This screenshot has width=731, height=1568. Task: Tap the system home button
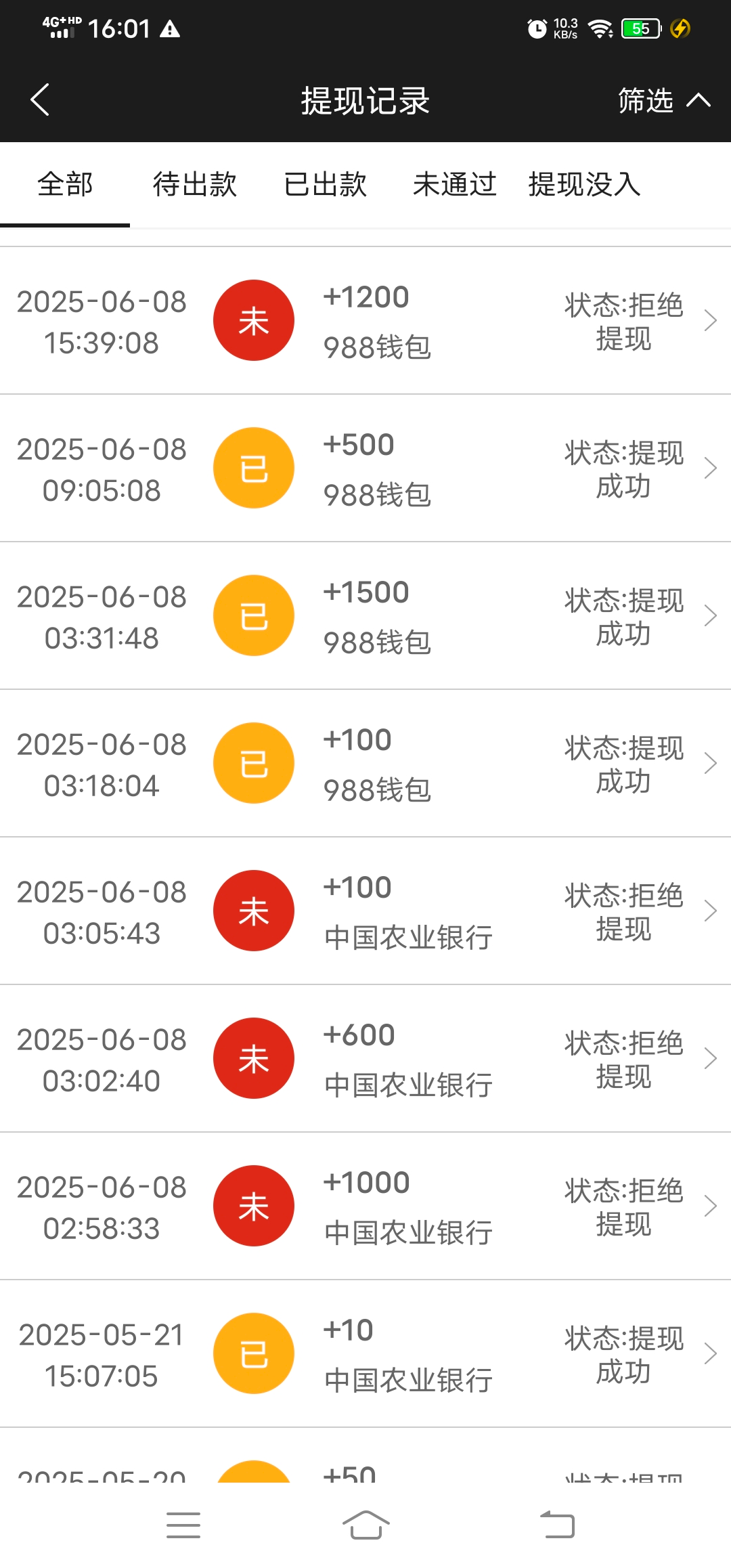tap(365, 1525)
